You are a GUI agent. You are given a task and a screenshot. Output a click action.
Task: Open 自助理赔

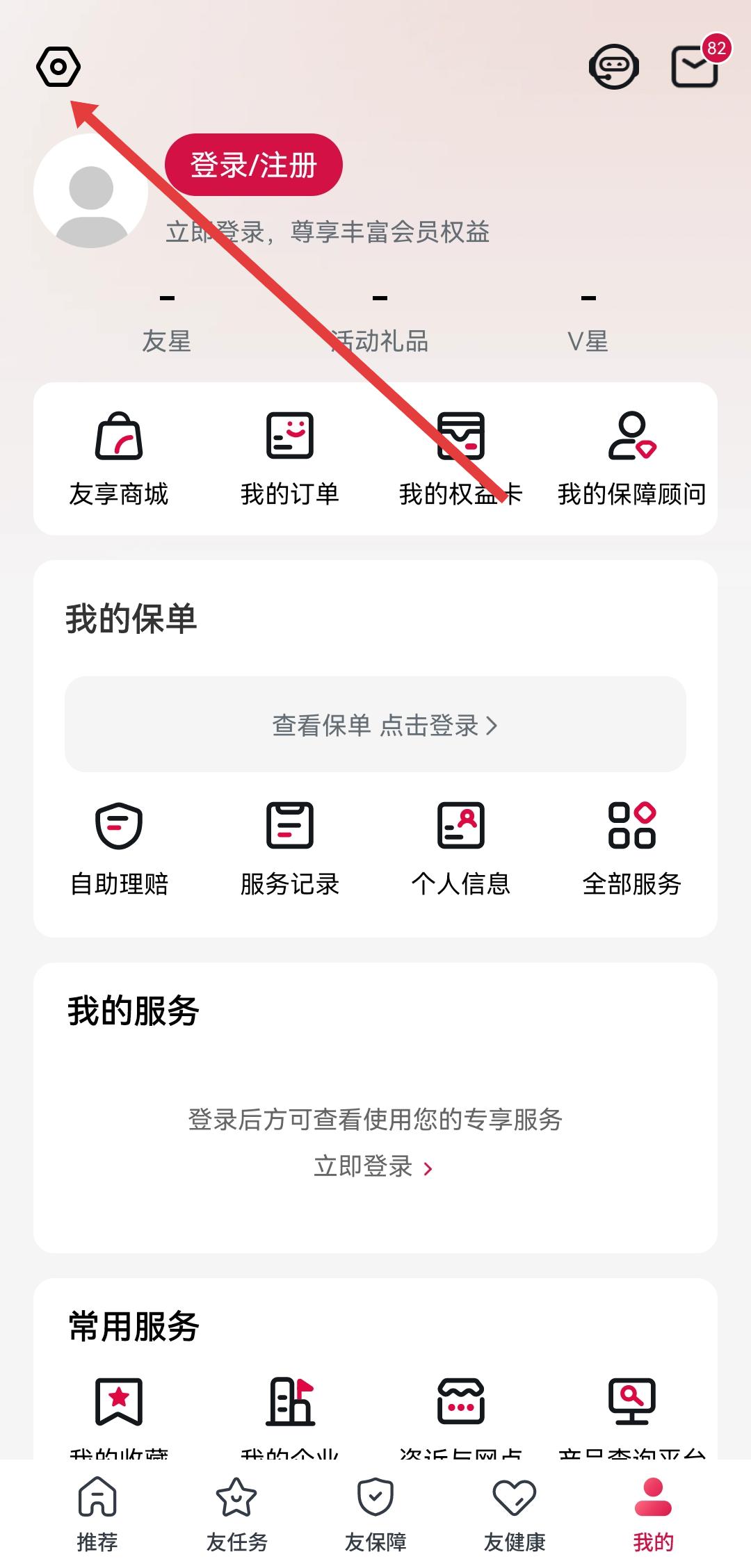click(119, 848)
